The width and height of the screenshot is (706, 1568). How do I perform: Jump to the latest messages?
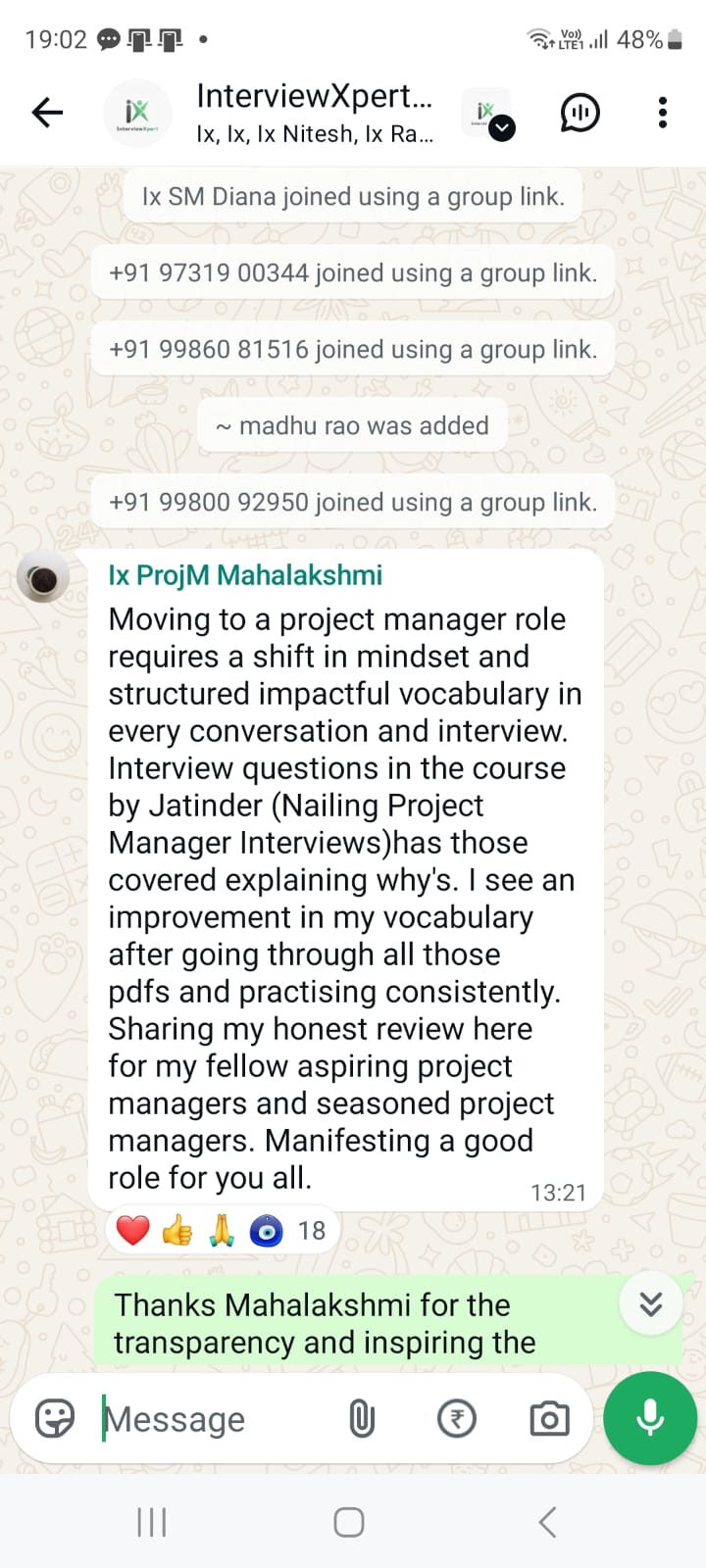click(x=651, y=1303)
